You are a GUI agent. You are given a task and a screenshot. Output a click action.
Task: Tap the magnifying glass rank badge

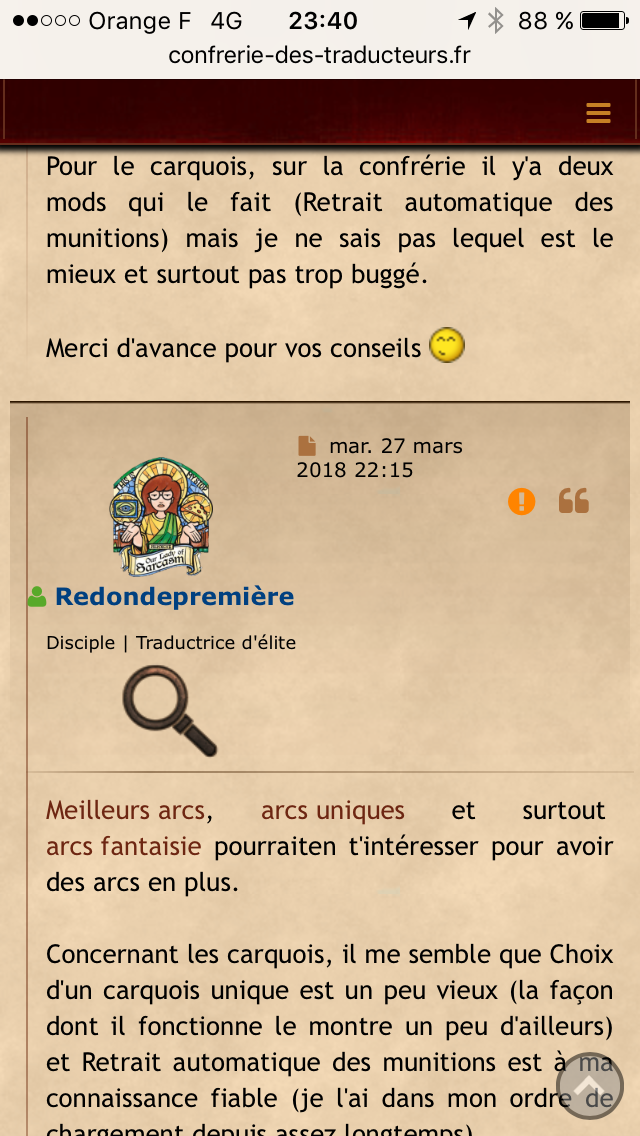tap(169, 711)
